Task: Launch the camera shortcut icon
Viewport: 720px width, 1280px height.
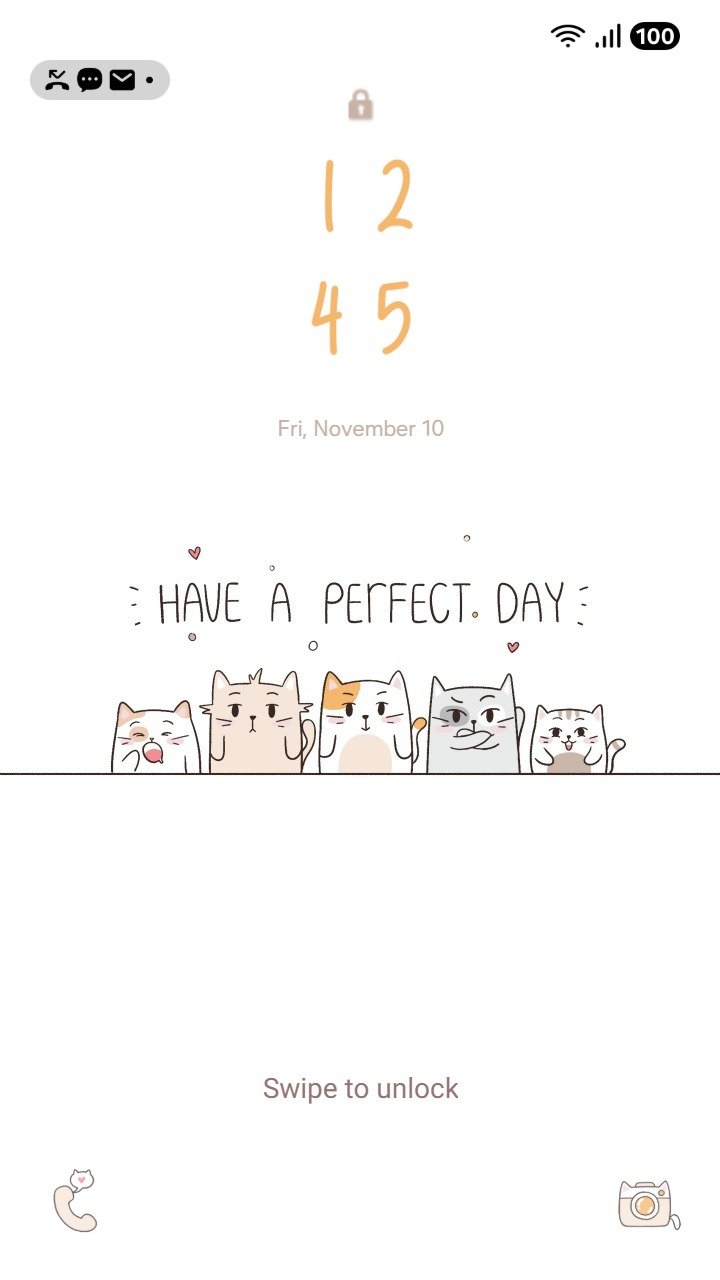Action: (x=647, y=1204)
